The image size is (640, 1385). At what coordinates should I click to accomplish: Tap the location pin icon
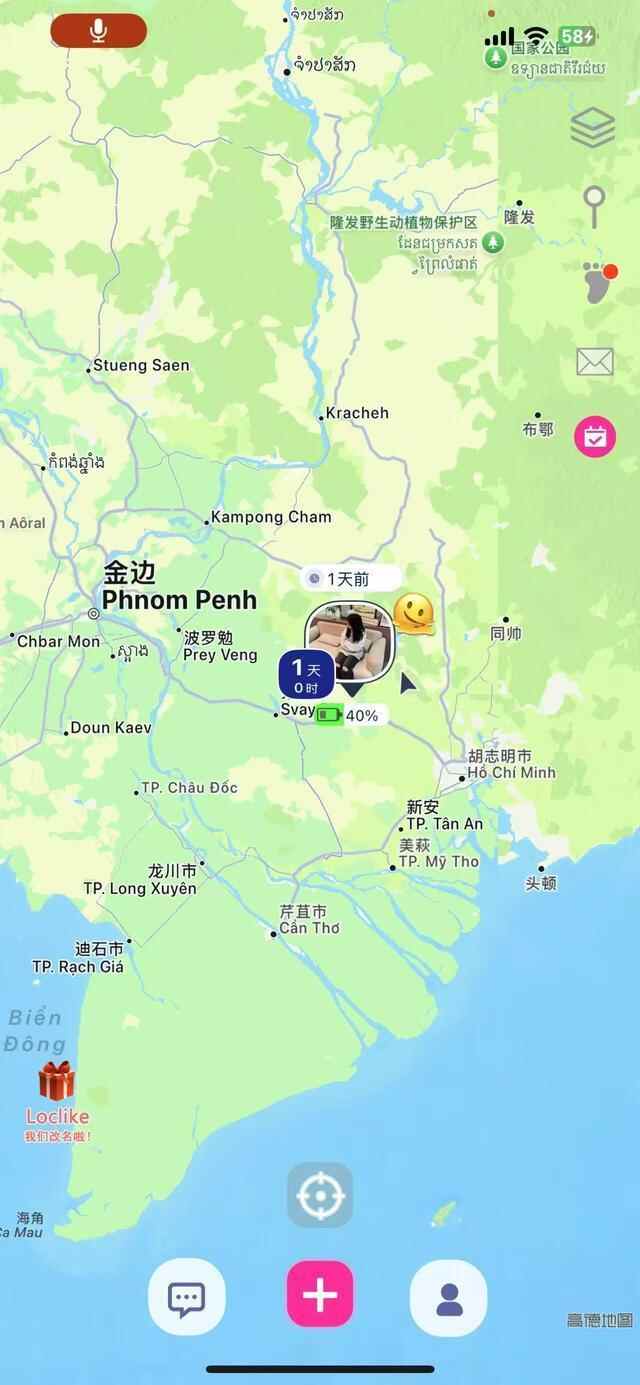pyautogui.click(x=595, y=206)
